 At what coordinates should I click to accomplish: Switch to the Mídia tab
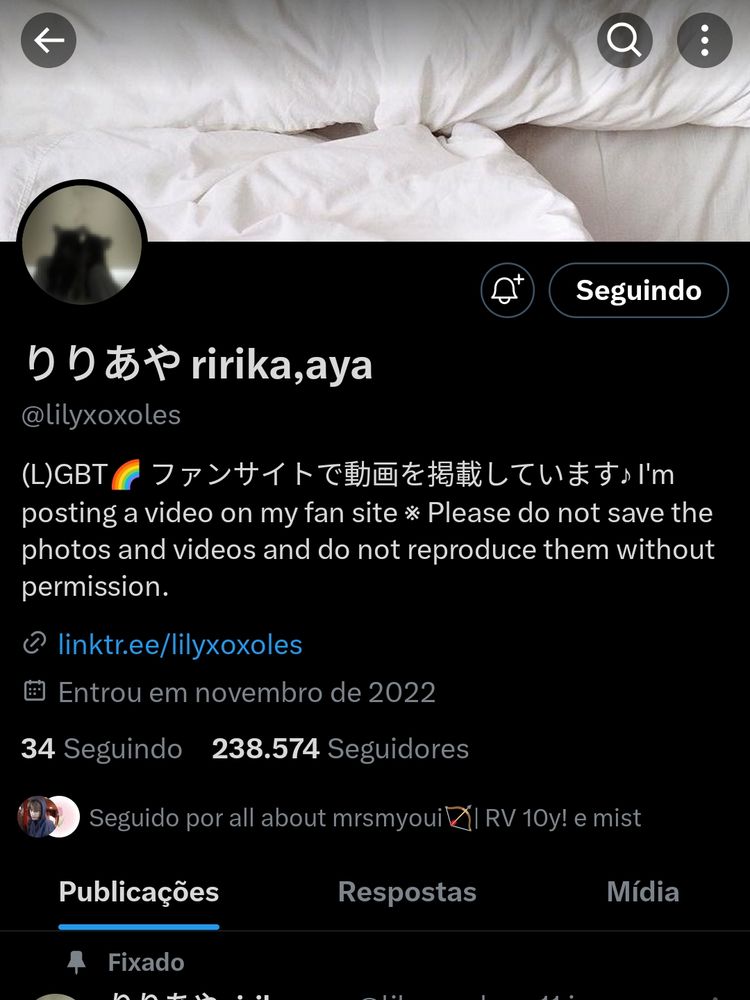[642, 892]
